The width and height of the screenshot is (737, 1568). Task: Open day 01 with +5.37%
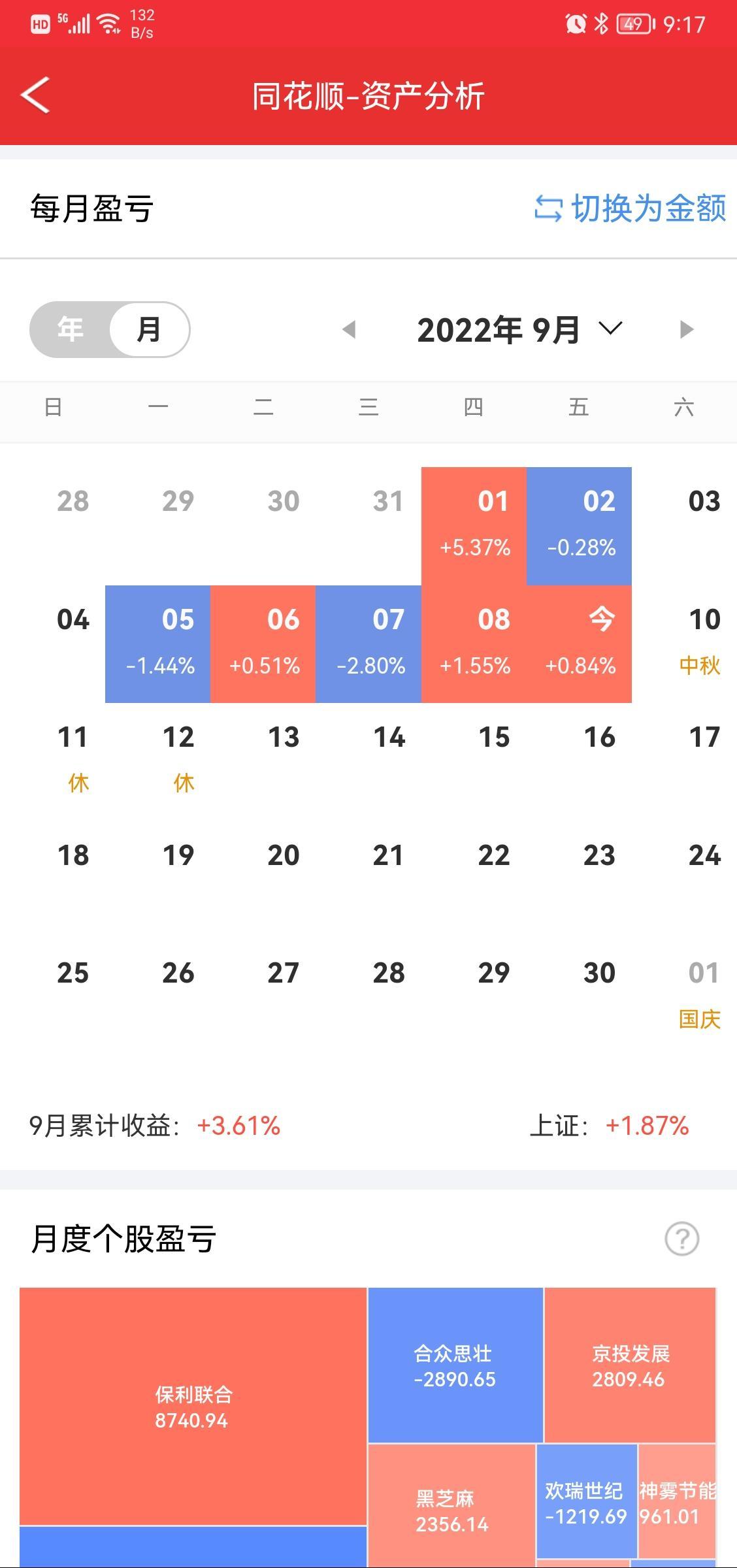click(x=474, y=526)
